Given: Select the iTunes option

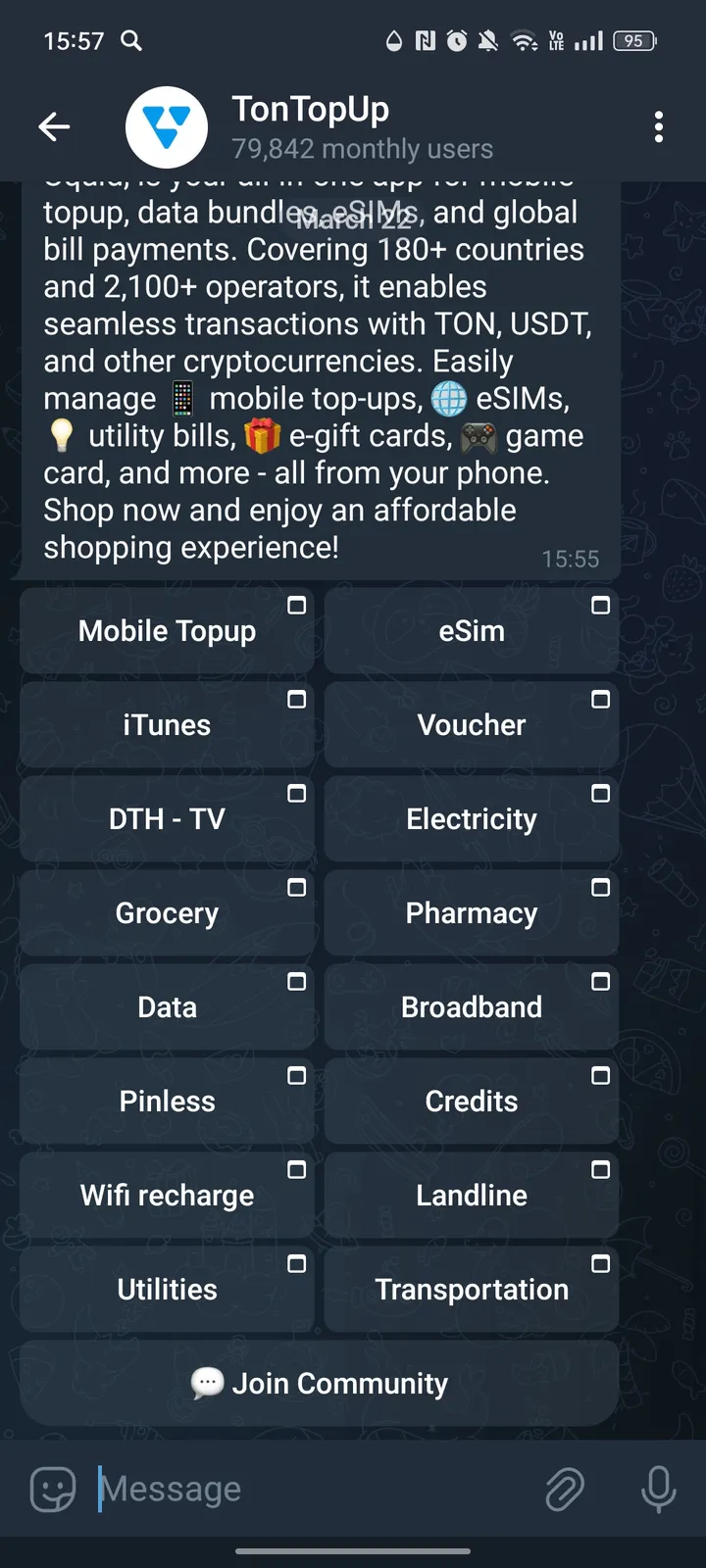Looking at the screenshot, I should [167, 724].
